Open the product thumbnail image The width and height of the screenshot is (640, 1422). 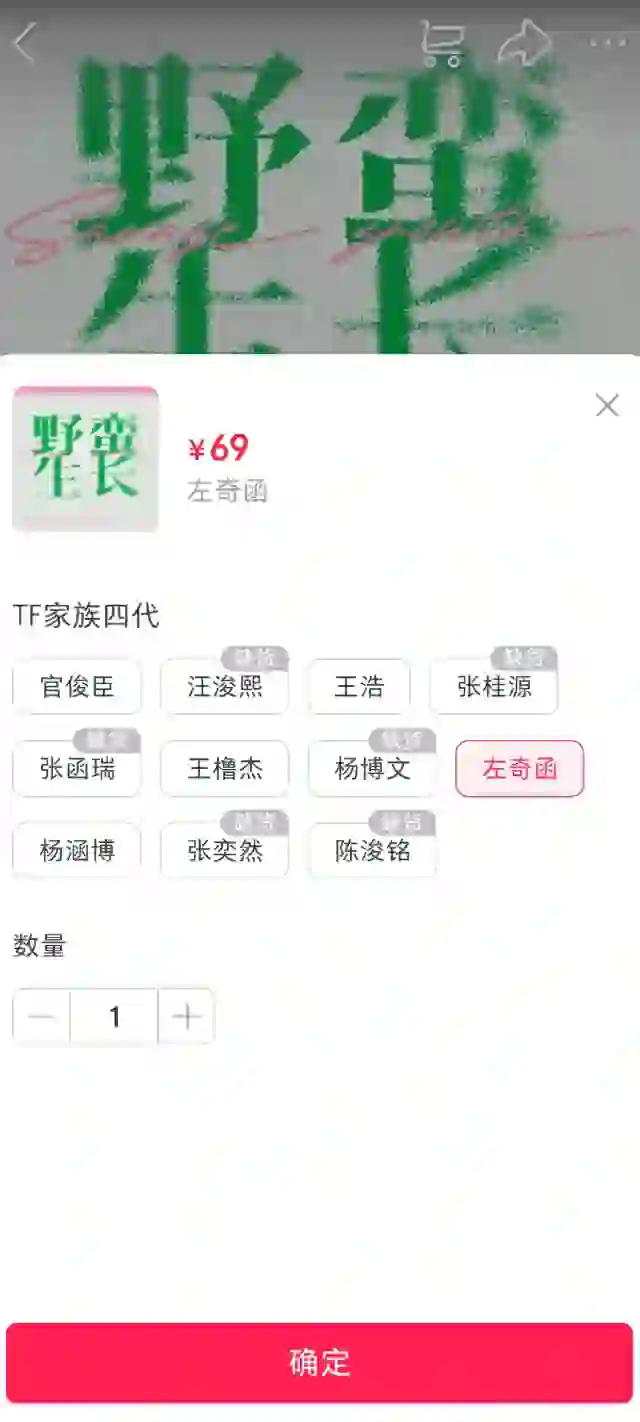(x=85, y=459)
